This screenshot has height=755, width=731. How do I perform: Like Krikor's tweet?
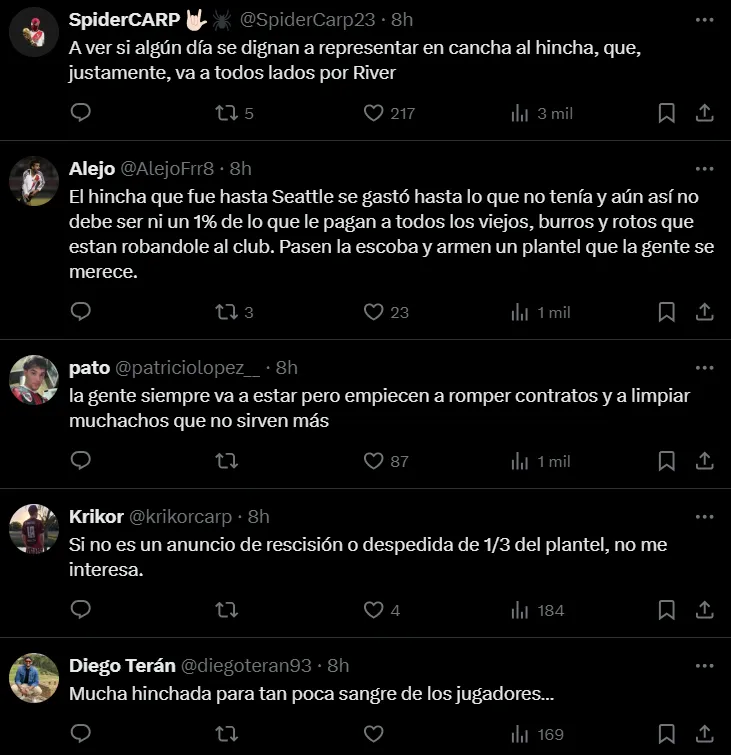[374, 610]
